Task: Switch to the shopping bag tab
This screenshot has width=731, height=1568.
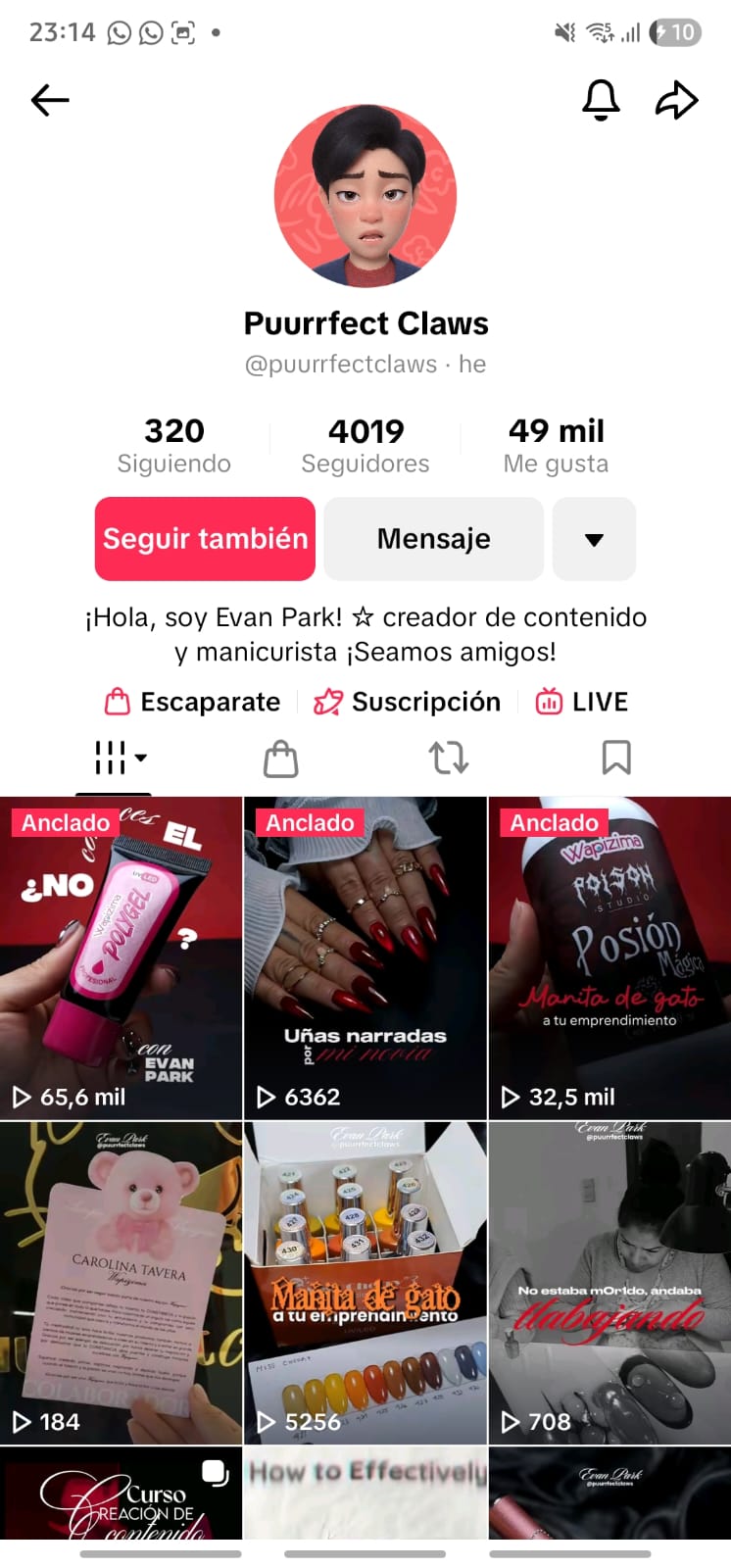Action: 281,758
